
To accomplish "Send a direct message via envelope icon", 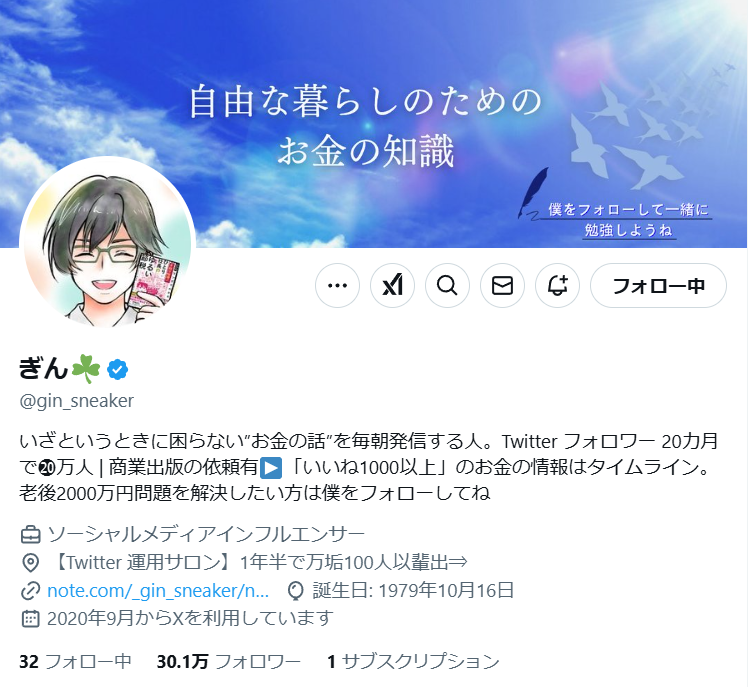I will click(502, 286).
